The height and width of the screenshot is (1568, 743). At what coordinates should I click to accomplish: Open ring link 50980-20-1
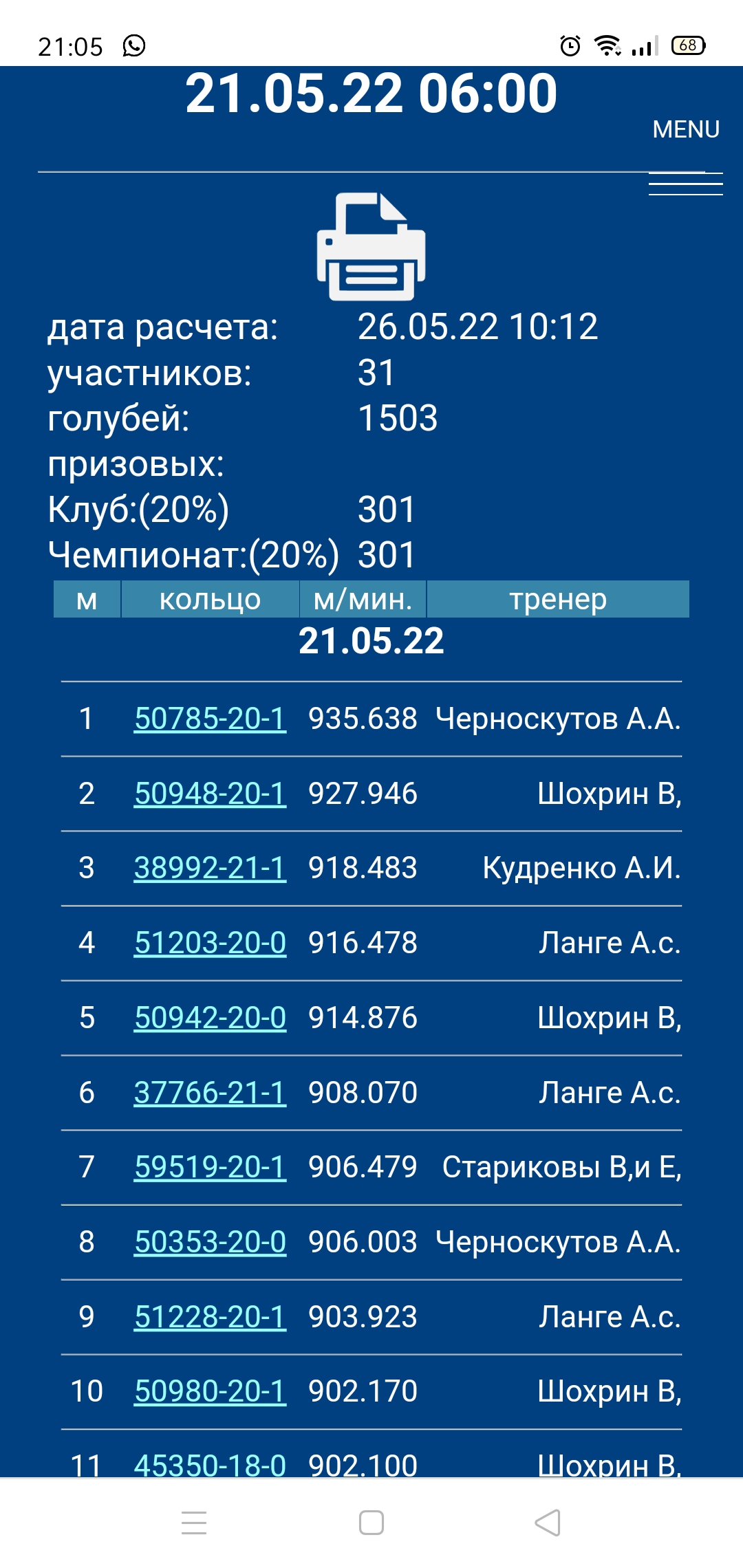point(210,1391)
